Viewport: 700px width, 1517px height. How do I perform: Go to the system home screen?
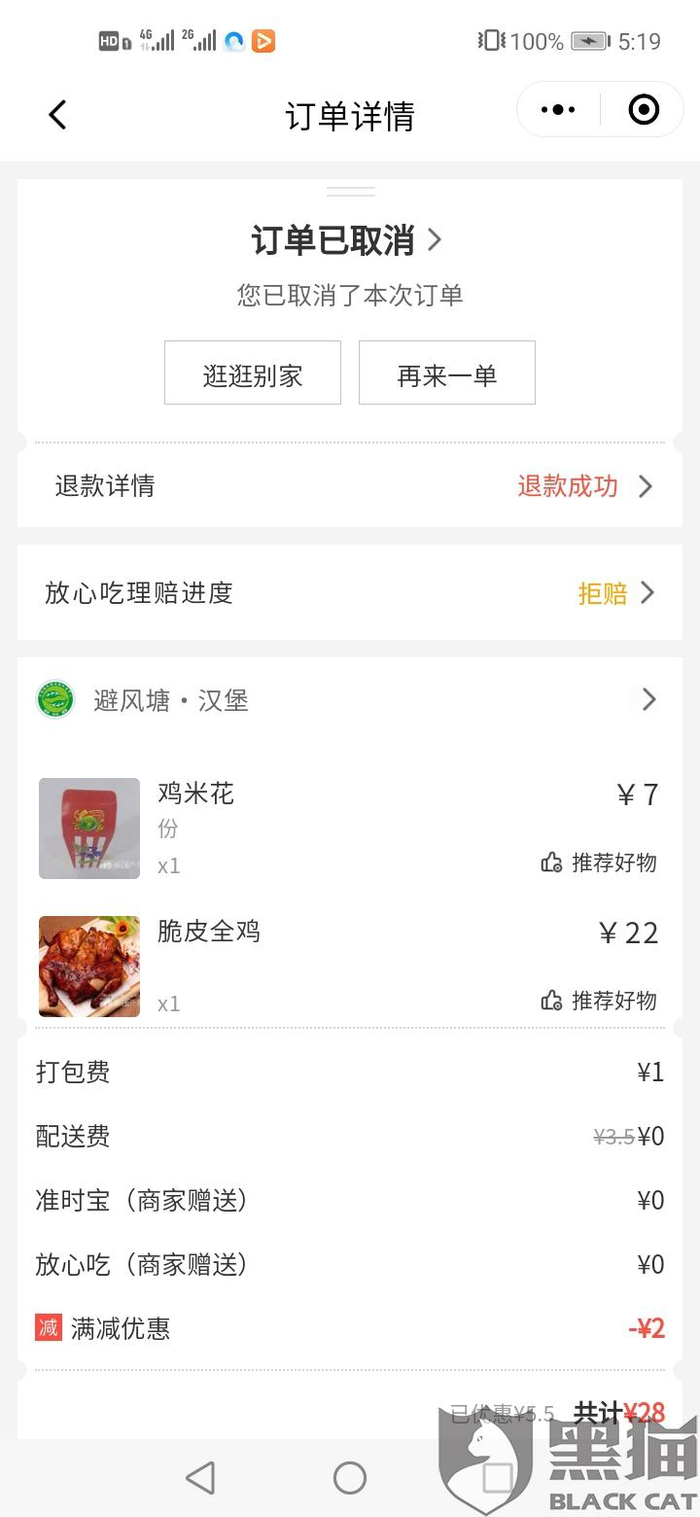[350, 1477]
